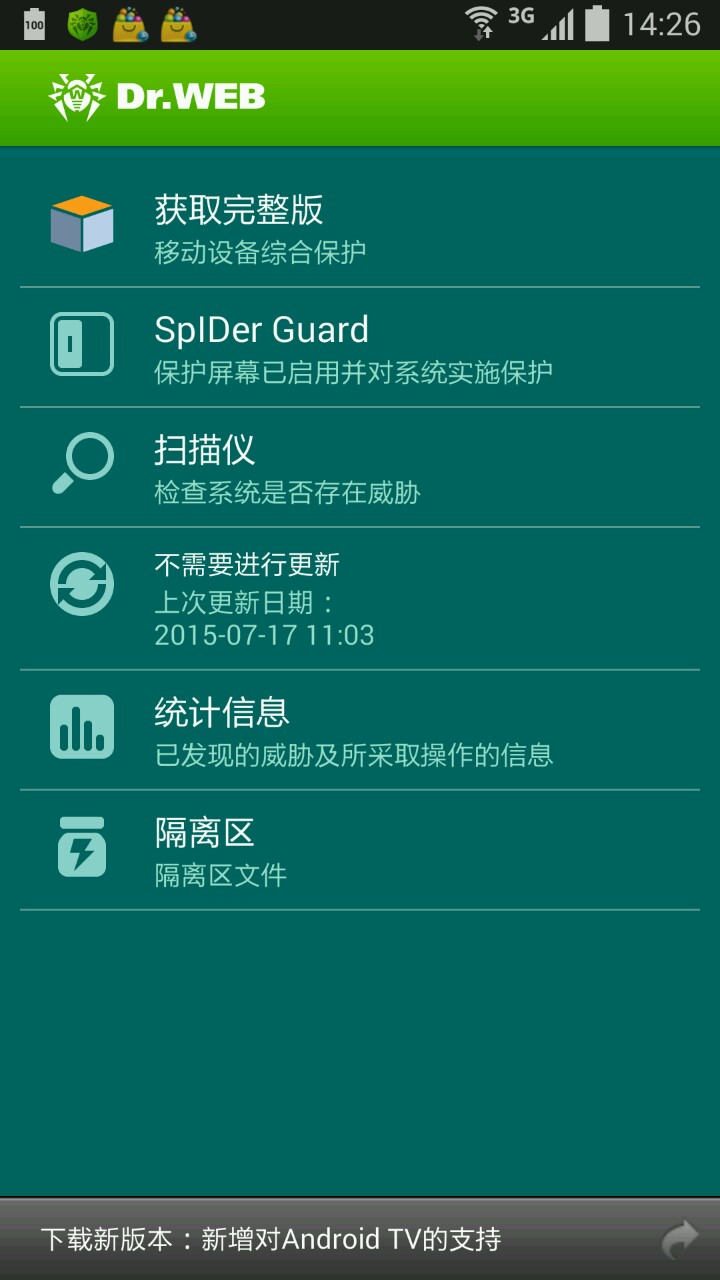Screen dimensions: 720x1280
Task: Open the 扫描仪 scanner
Action: [x=360, y=467]
